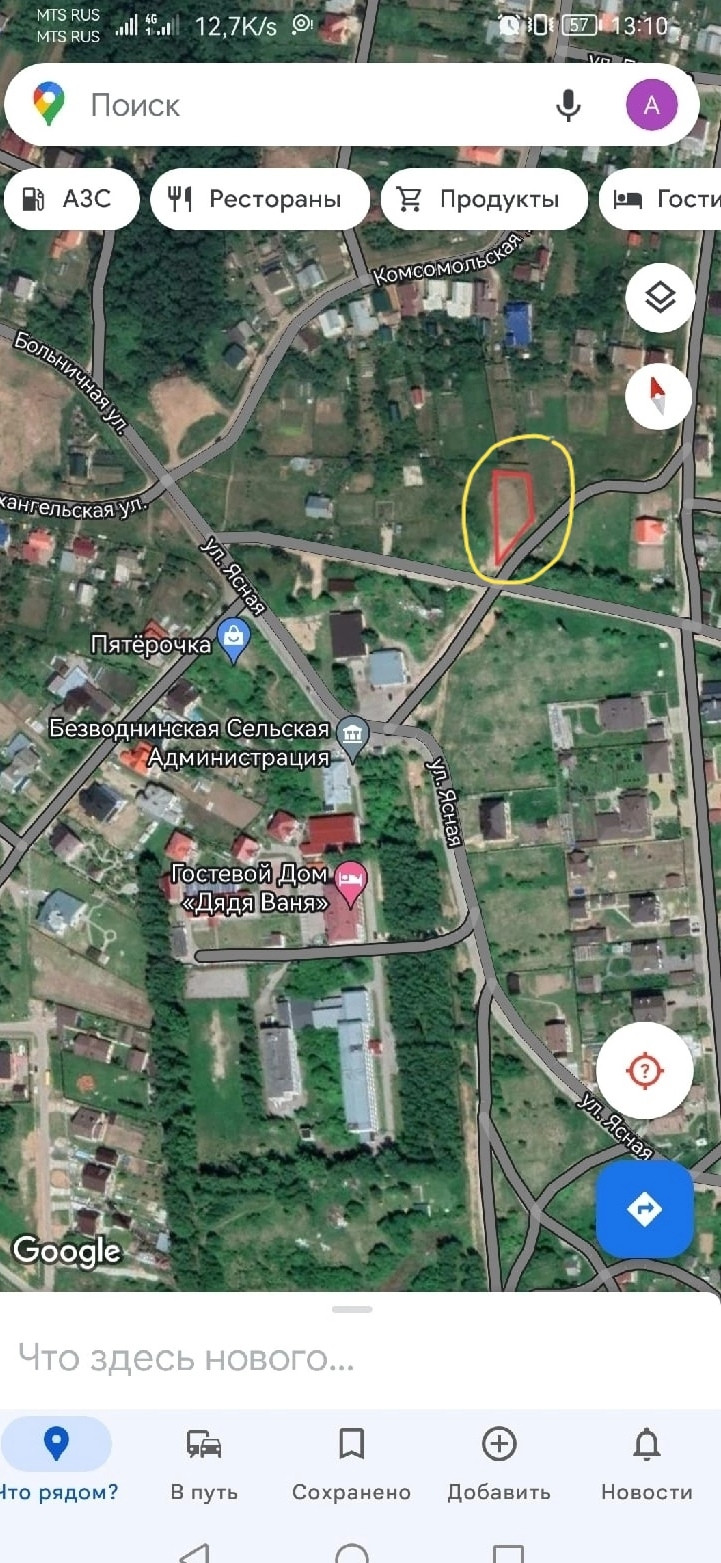Image resolution: width=721 pixels, height=1563 pixels.
Task: Select the Рестораны filter chip
Action: point(260,199)
